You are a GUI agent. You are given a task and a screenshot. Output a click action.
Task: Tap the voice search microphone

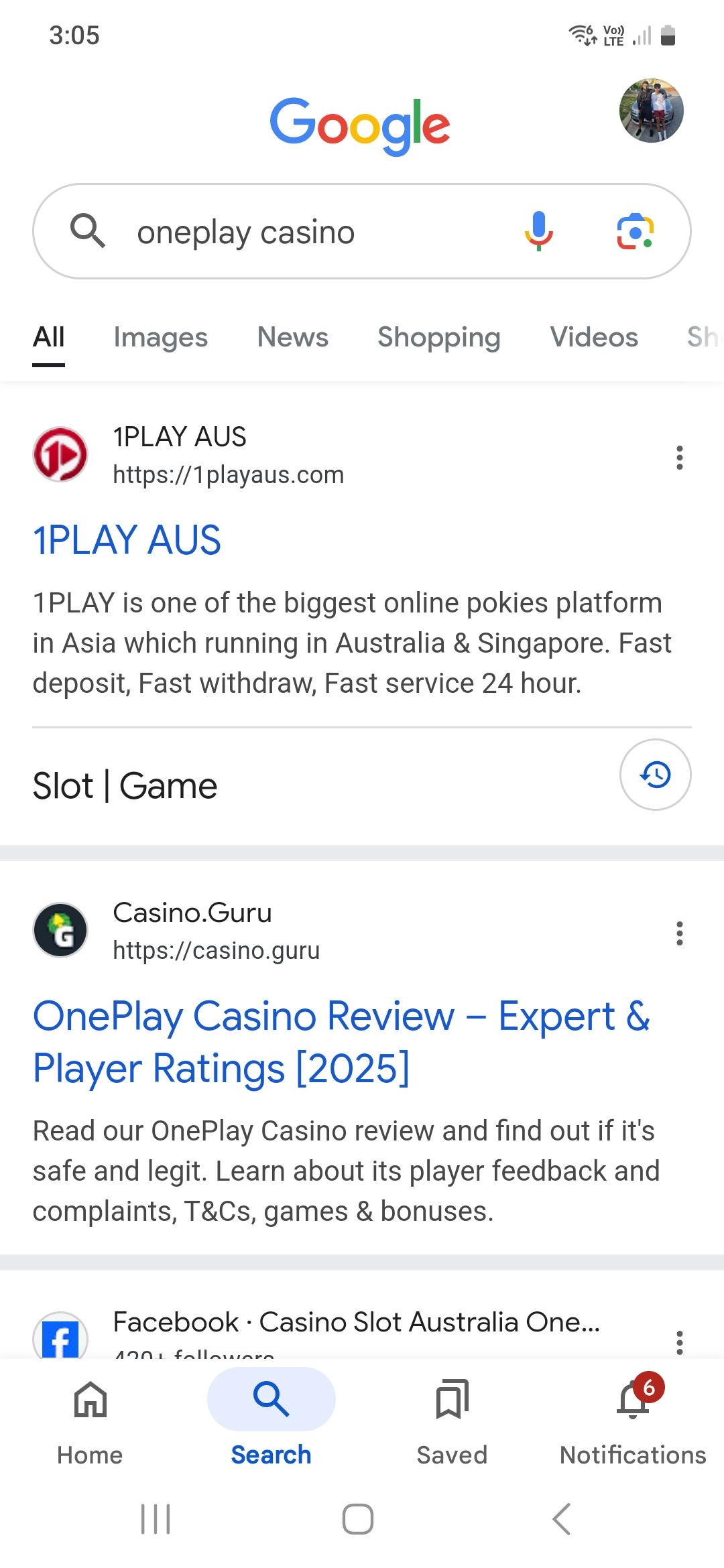click(538, 231)
